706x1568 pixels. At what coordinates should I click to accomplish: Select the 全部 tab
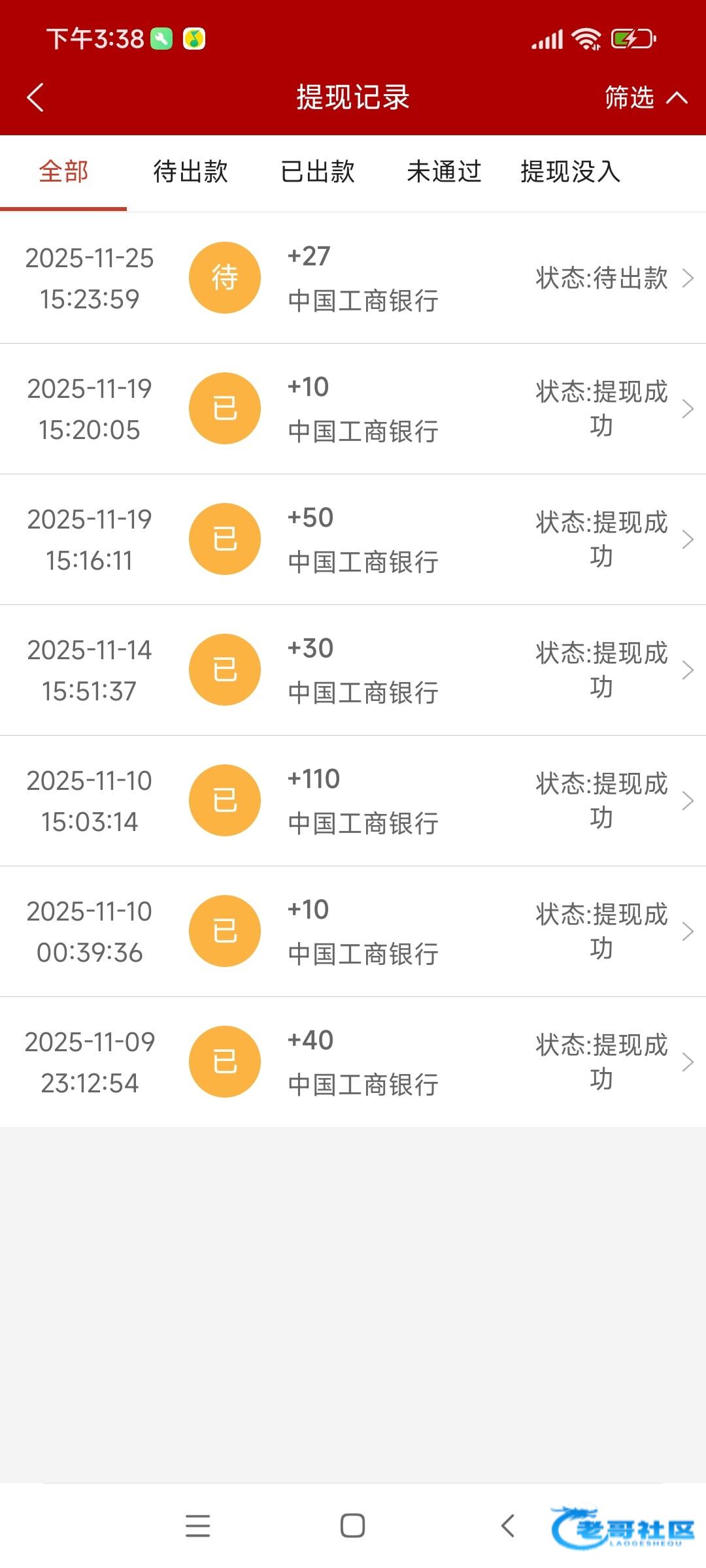tap(63, 172)
